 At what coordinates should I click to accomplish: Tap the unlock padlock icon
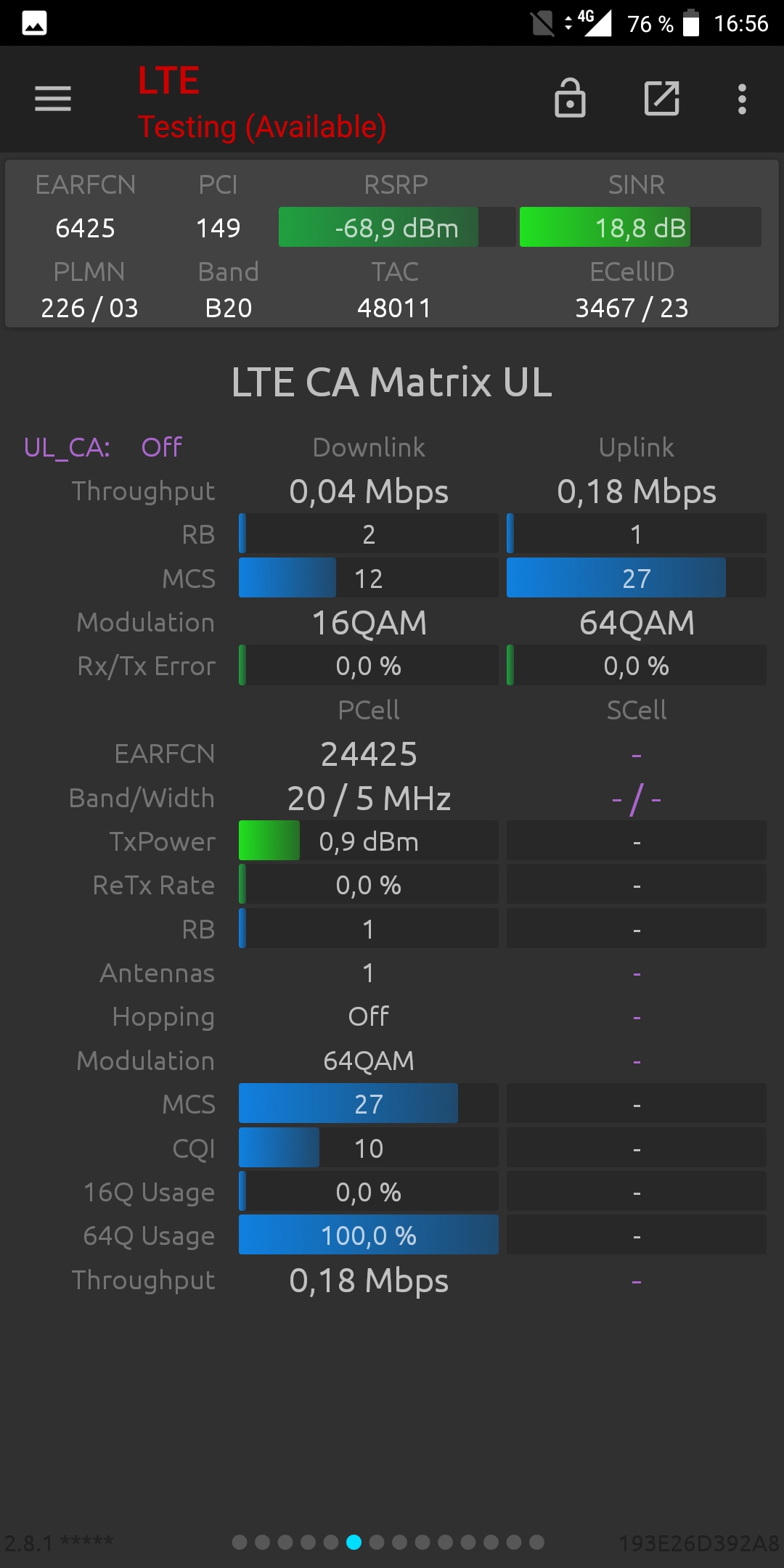click(x=570, y=97)
